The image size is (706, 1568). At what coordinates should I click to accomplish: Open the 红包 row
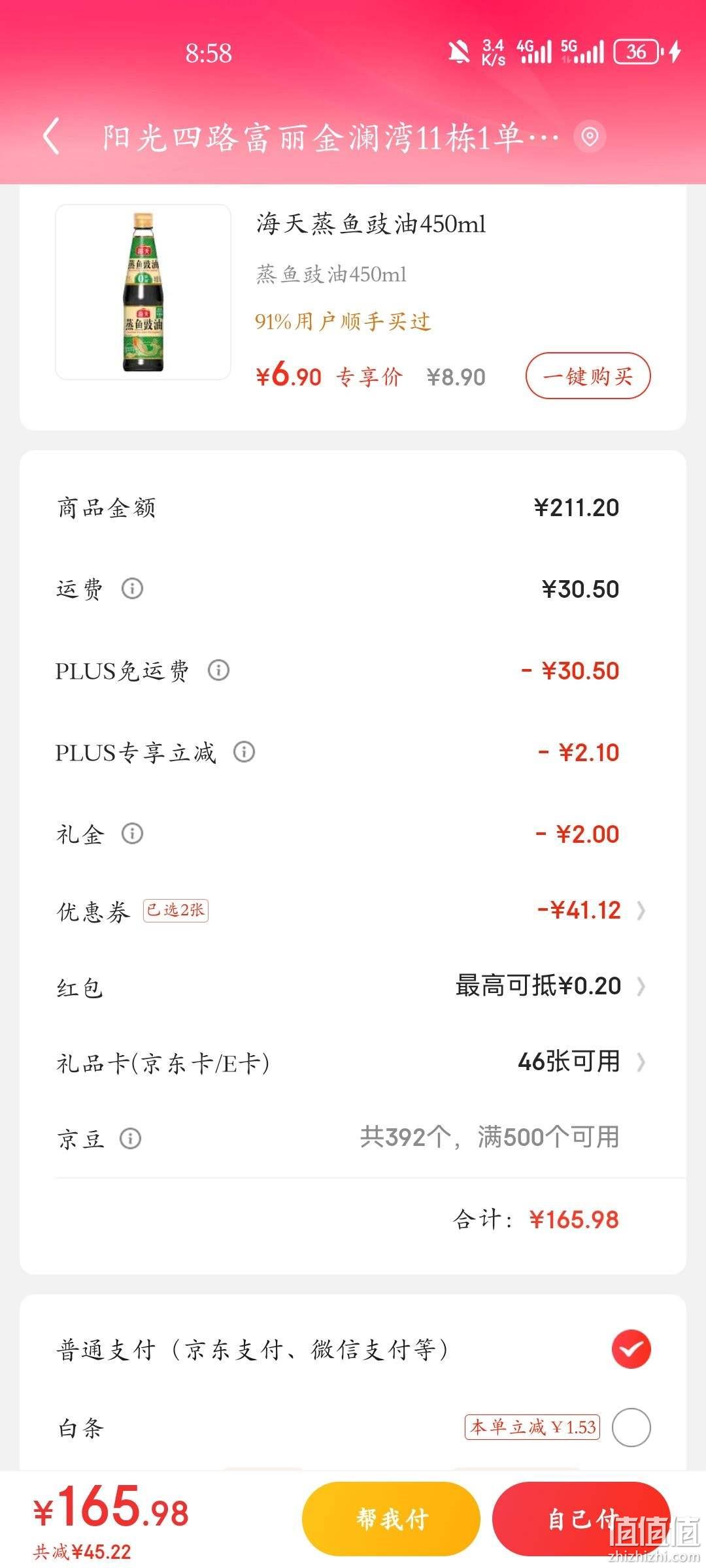point(353,987)
